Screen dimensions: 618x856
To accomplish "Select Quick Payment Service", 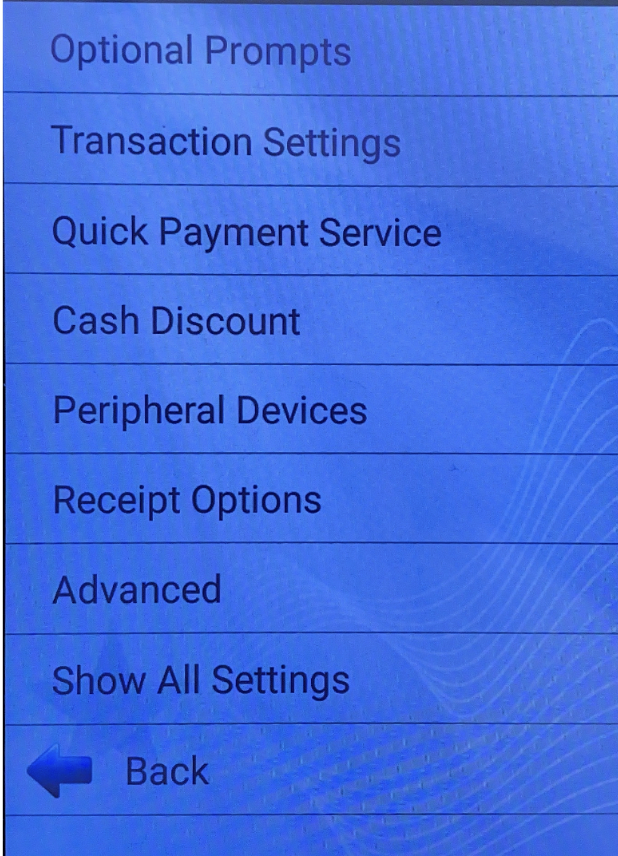I will pos(245,232).
